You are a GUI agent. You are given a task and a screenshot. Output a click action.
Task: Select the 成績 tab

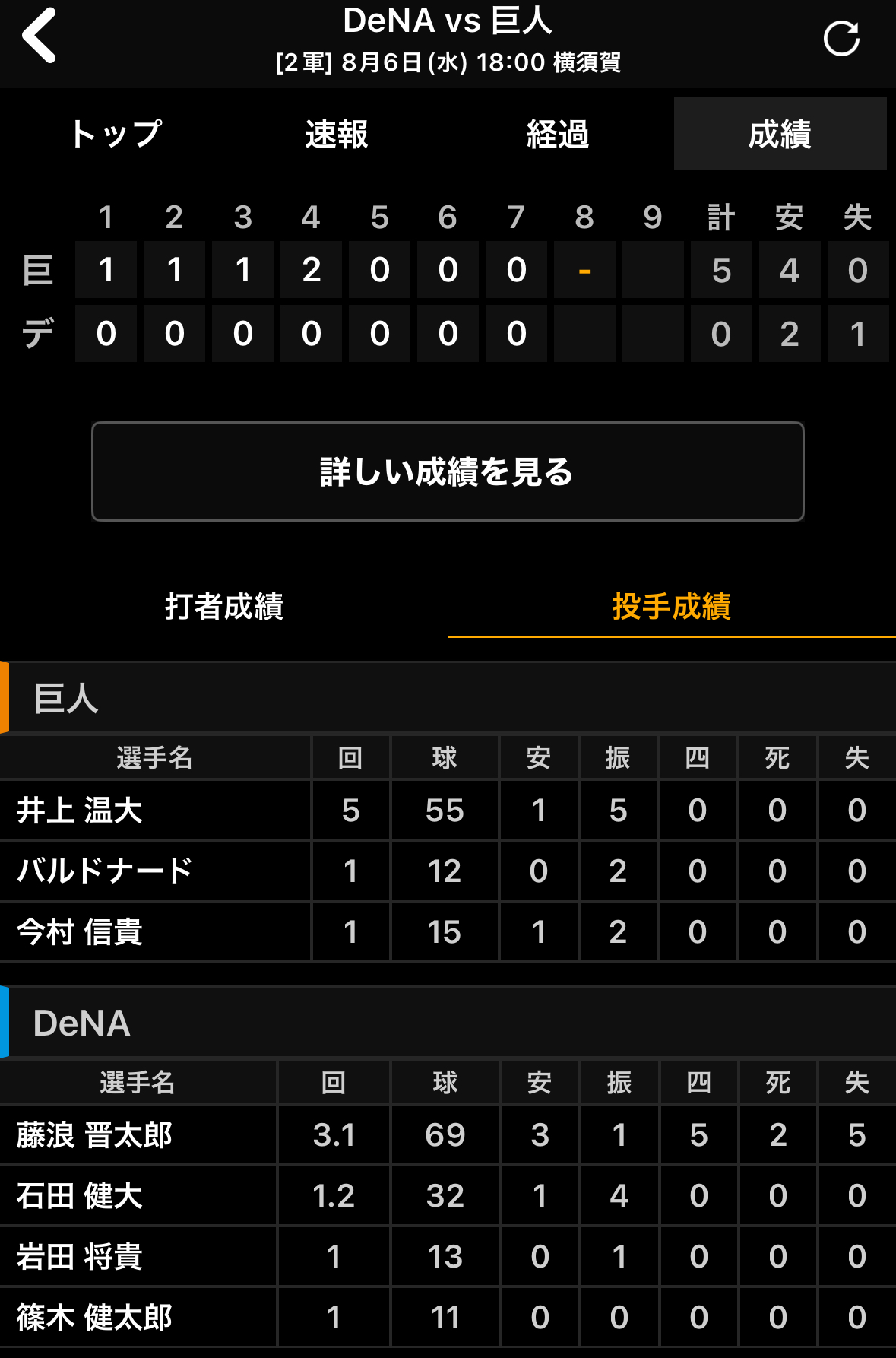(780, 134)
